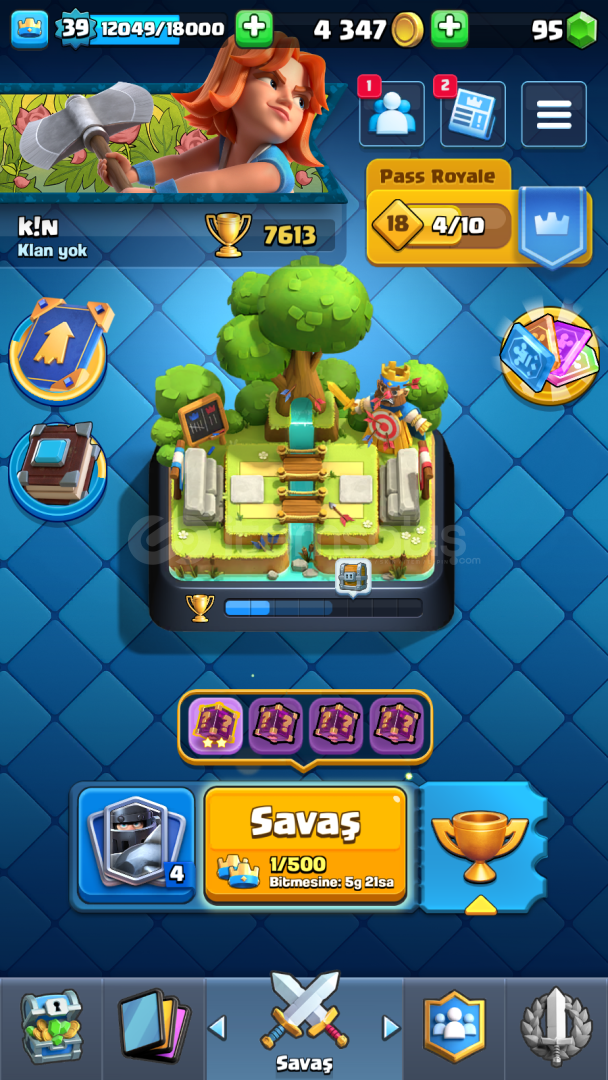This screenshot has width=608, height=1080.
Task: Open the first mystery box with stars
Action: pyautogui.click(x=216, y=725)
